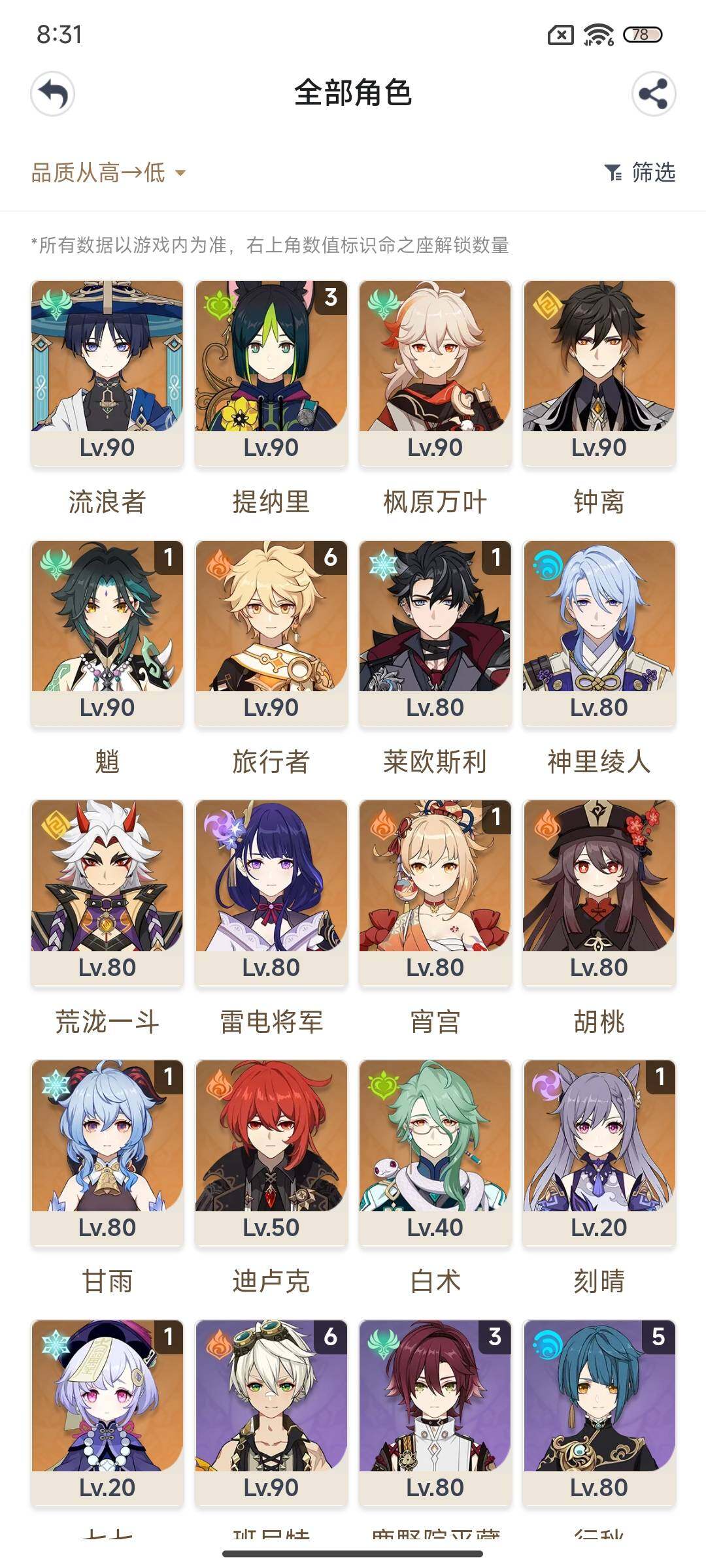Open 流浪者 character card
Viewport: 706px width, 1568px height.
tap(107, 372)
